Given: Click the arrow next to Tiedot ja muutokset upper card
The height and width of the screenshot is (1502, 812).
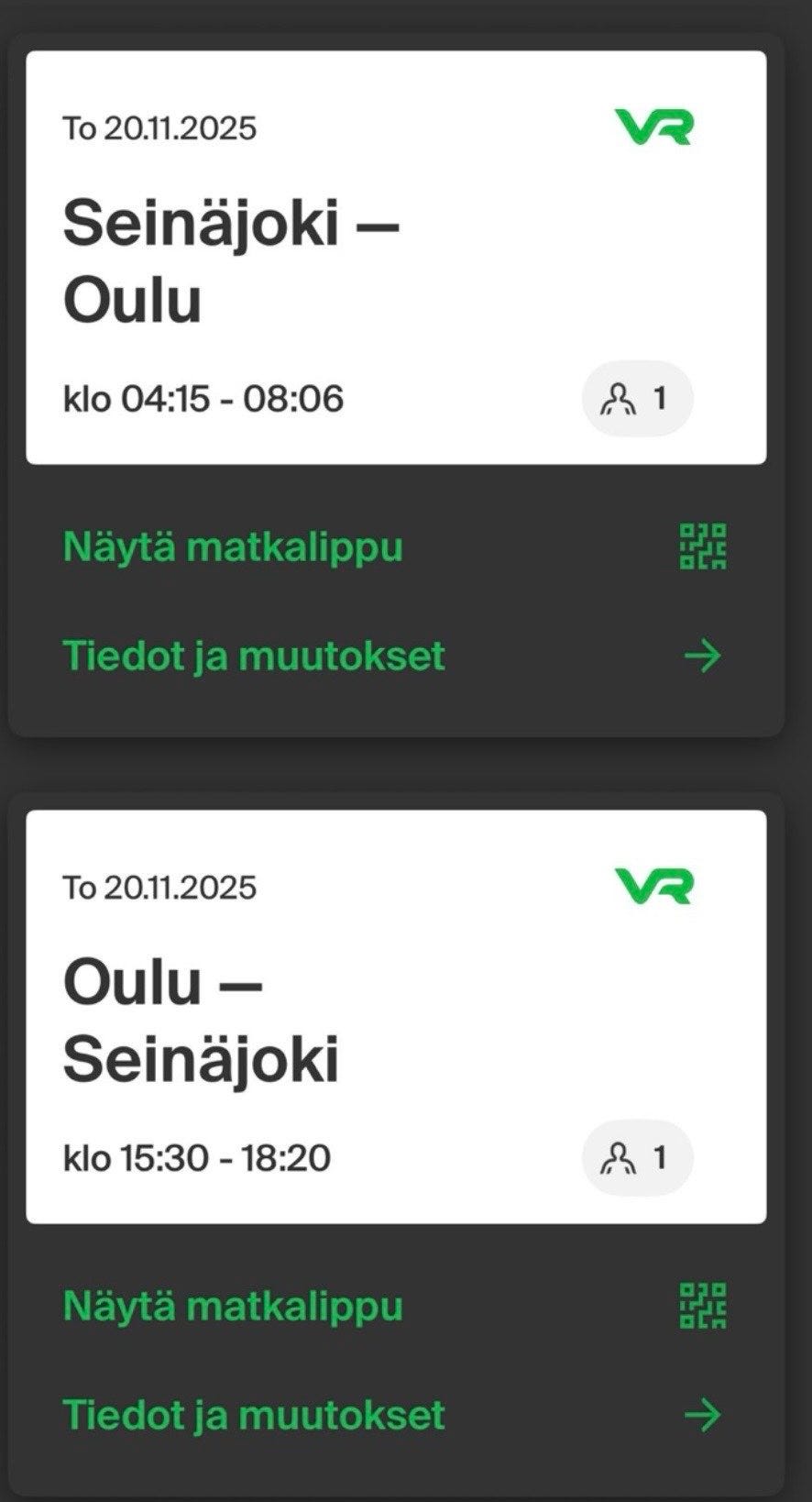Looking at the screenshot, I should 701,656.
